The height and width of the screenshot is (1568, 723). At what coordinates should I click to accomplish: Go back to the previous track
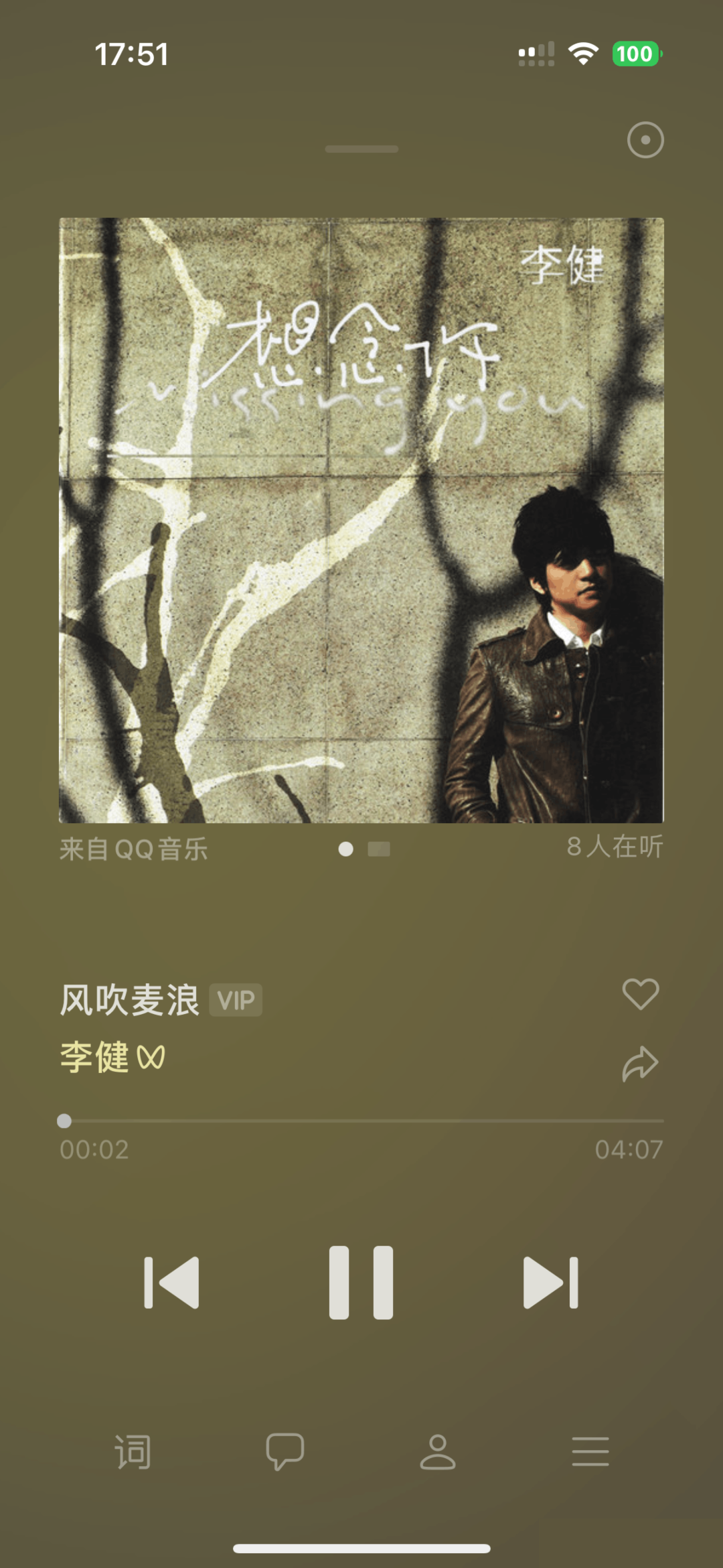pyautogui.click(x=172, y=1282)
